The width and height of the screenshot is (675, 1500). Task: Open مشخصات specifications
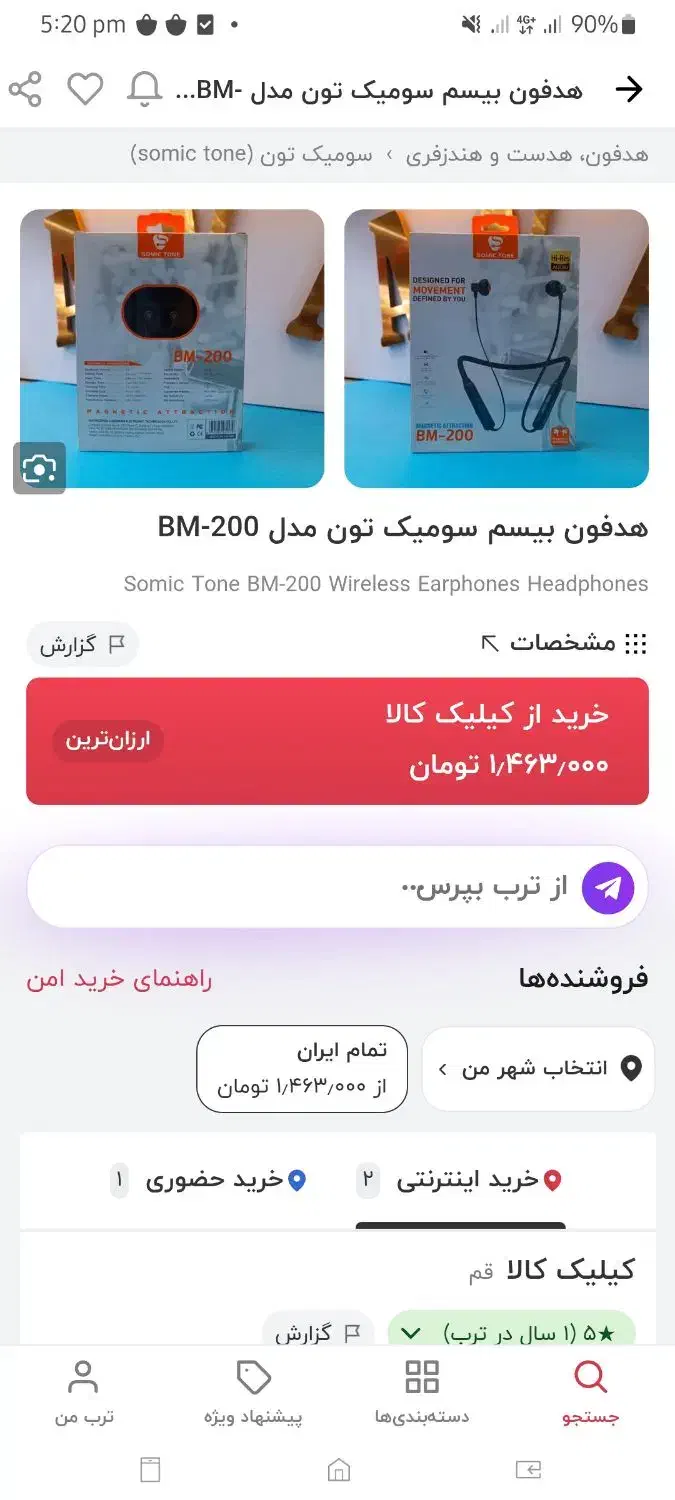click(x=563, y=643)
